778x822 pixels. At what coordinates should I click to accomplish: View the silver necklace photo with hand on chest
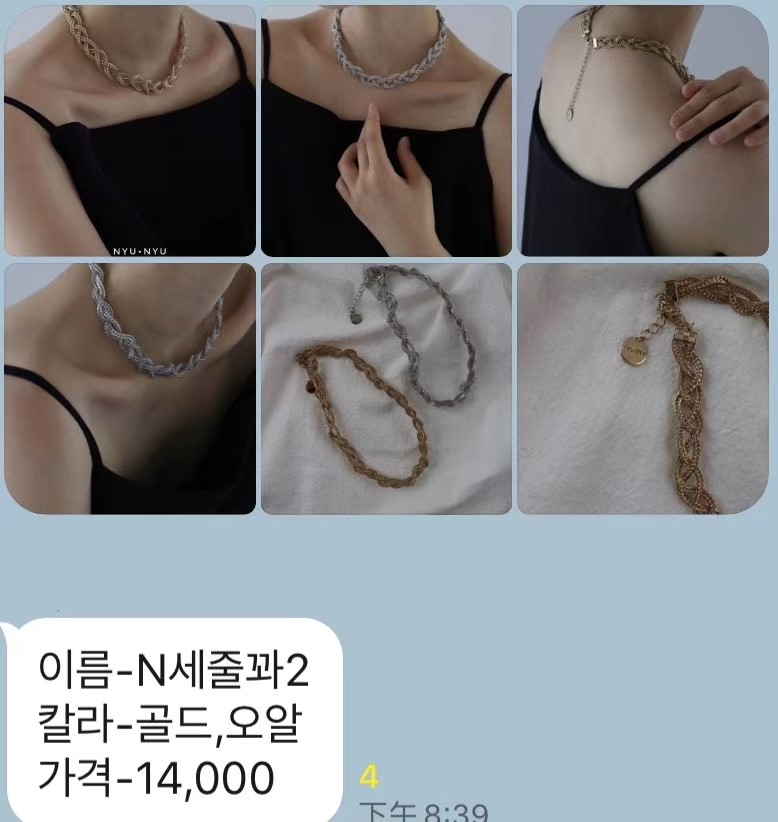click(386, 131)
